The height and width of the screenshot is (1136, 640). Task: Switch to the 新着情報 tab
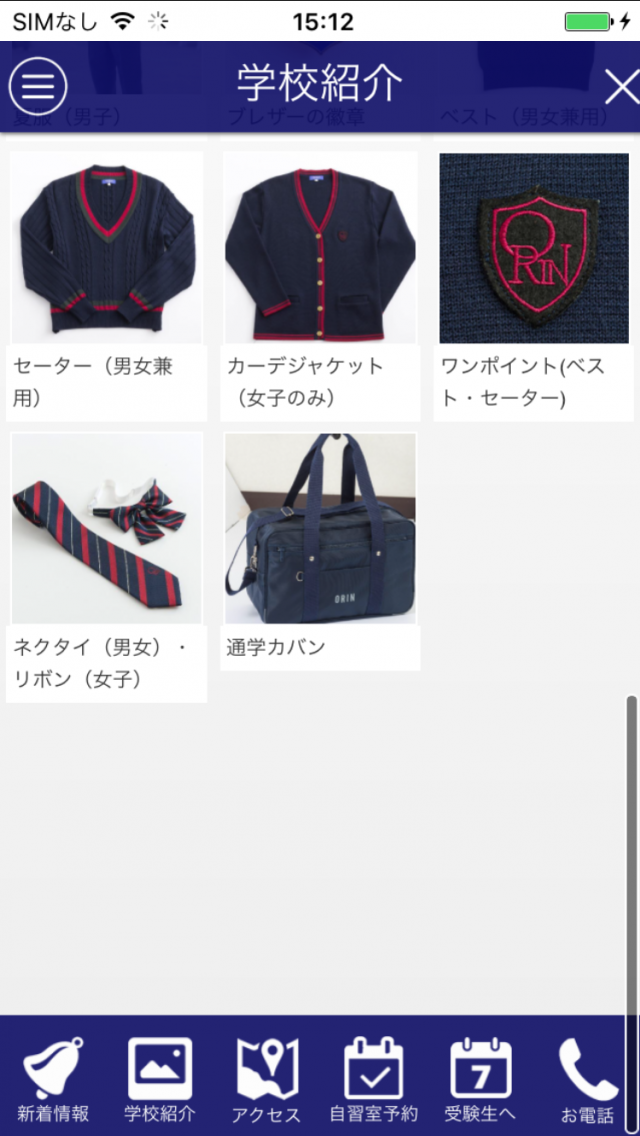pos(53,1078)
